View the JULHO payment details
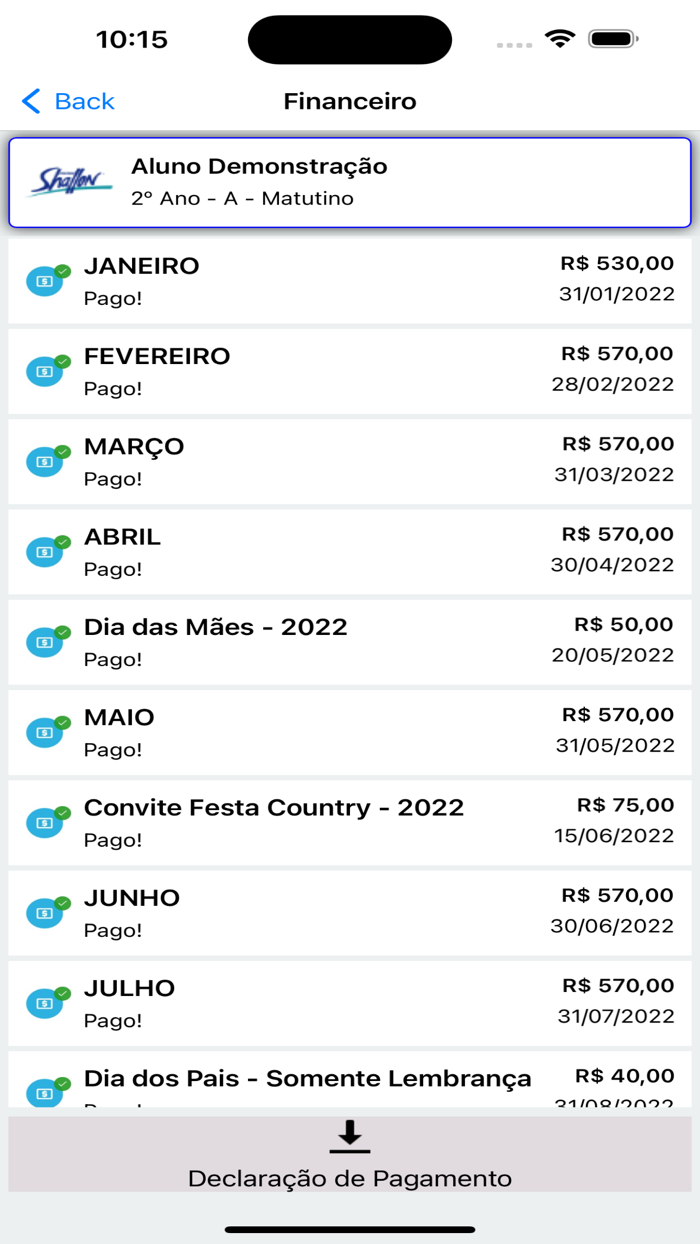700x1244 pixels. [x=350, y=1003]
